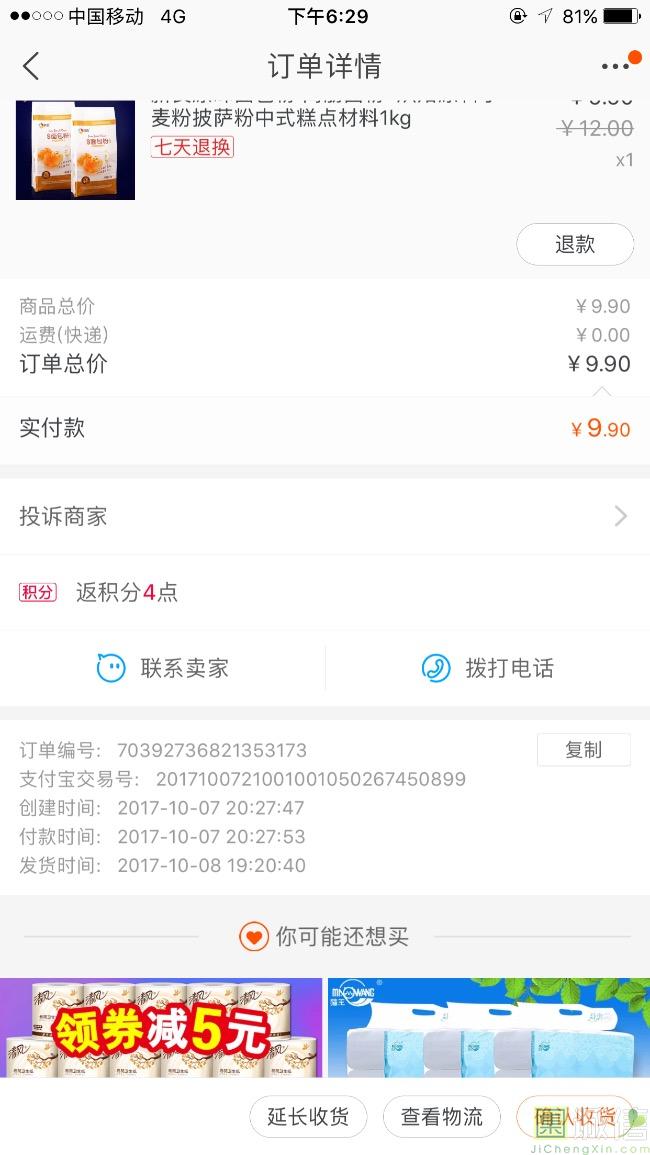
Task: Call the seller with 拨打电话
Action: pos(488,668)
